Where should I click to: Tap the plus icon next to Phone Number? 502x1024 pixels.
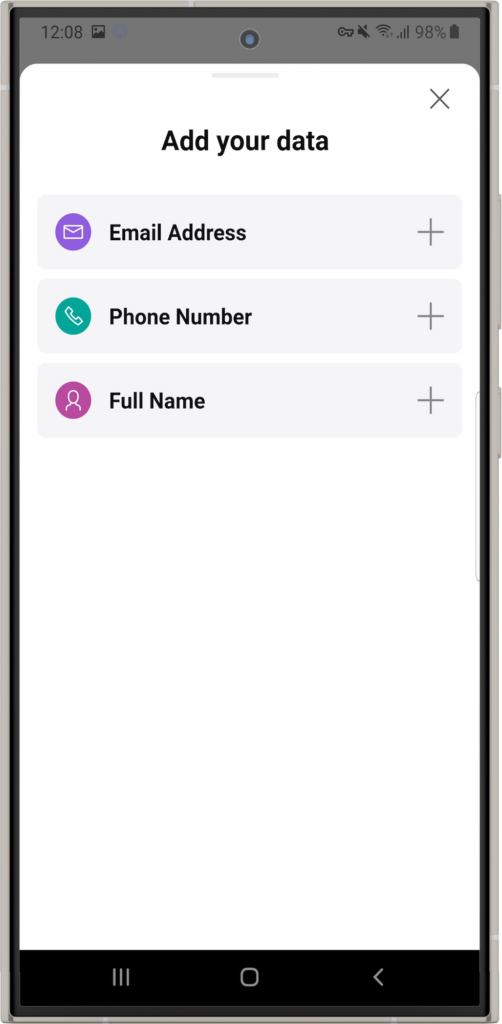[430, 316]
